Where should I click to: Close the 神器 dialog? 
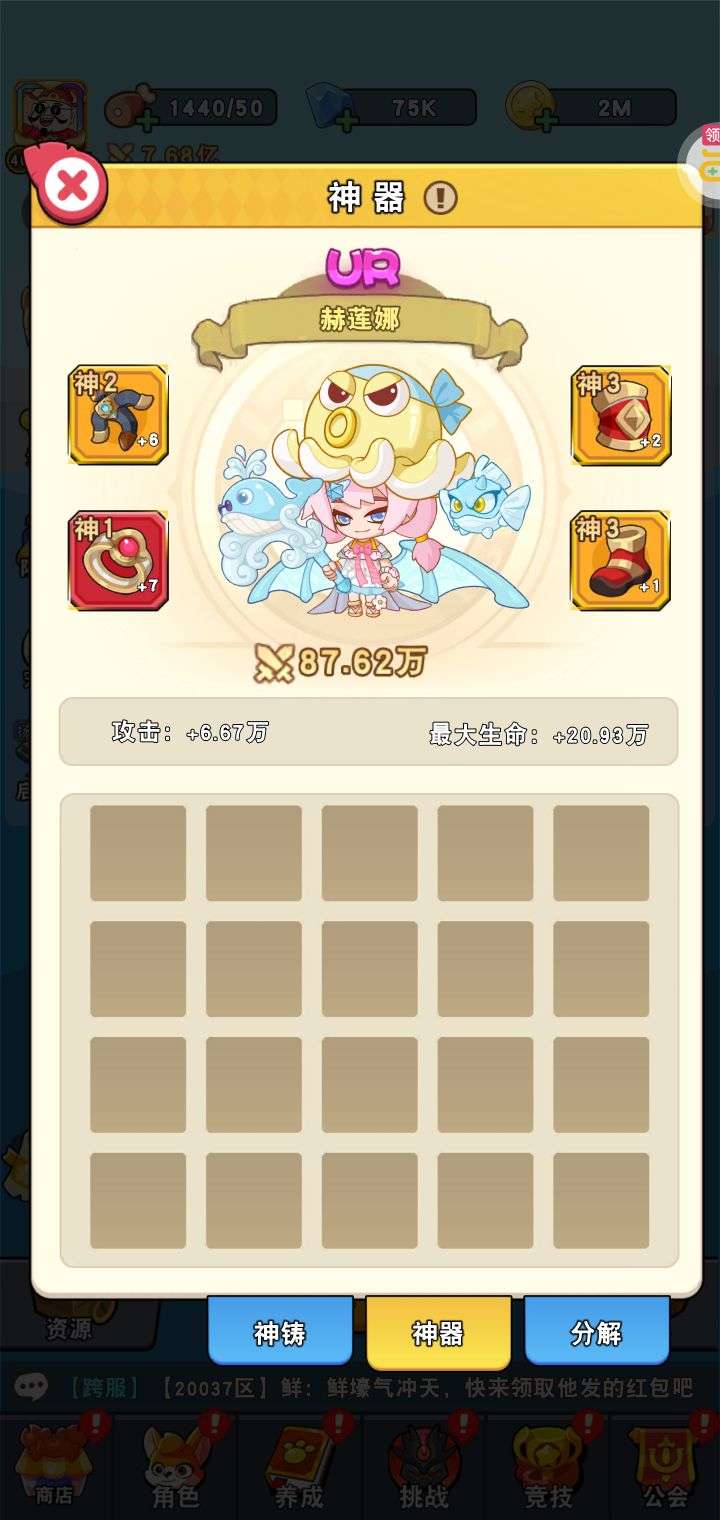click(x=71, y=185)
